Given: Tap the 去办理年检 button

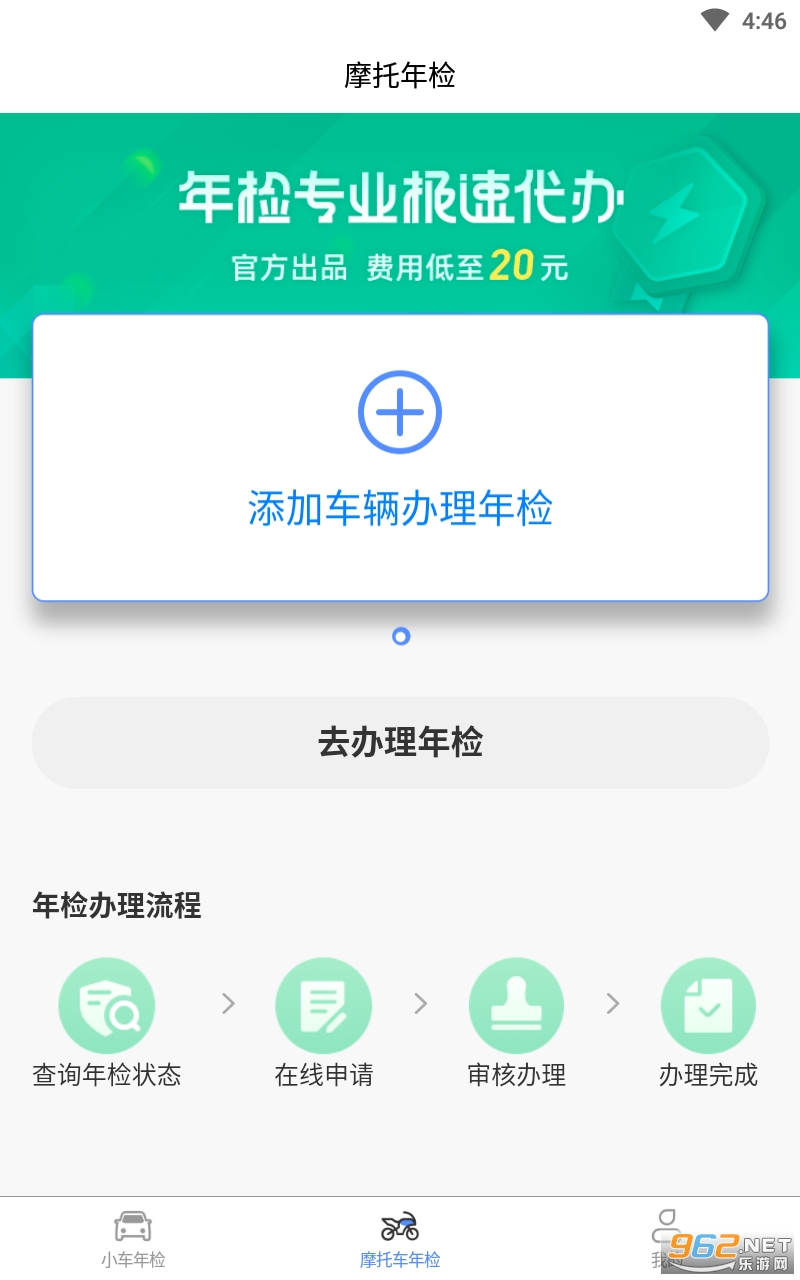Looking at the screenshot, I should pos(400,743).
